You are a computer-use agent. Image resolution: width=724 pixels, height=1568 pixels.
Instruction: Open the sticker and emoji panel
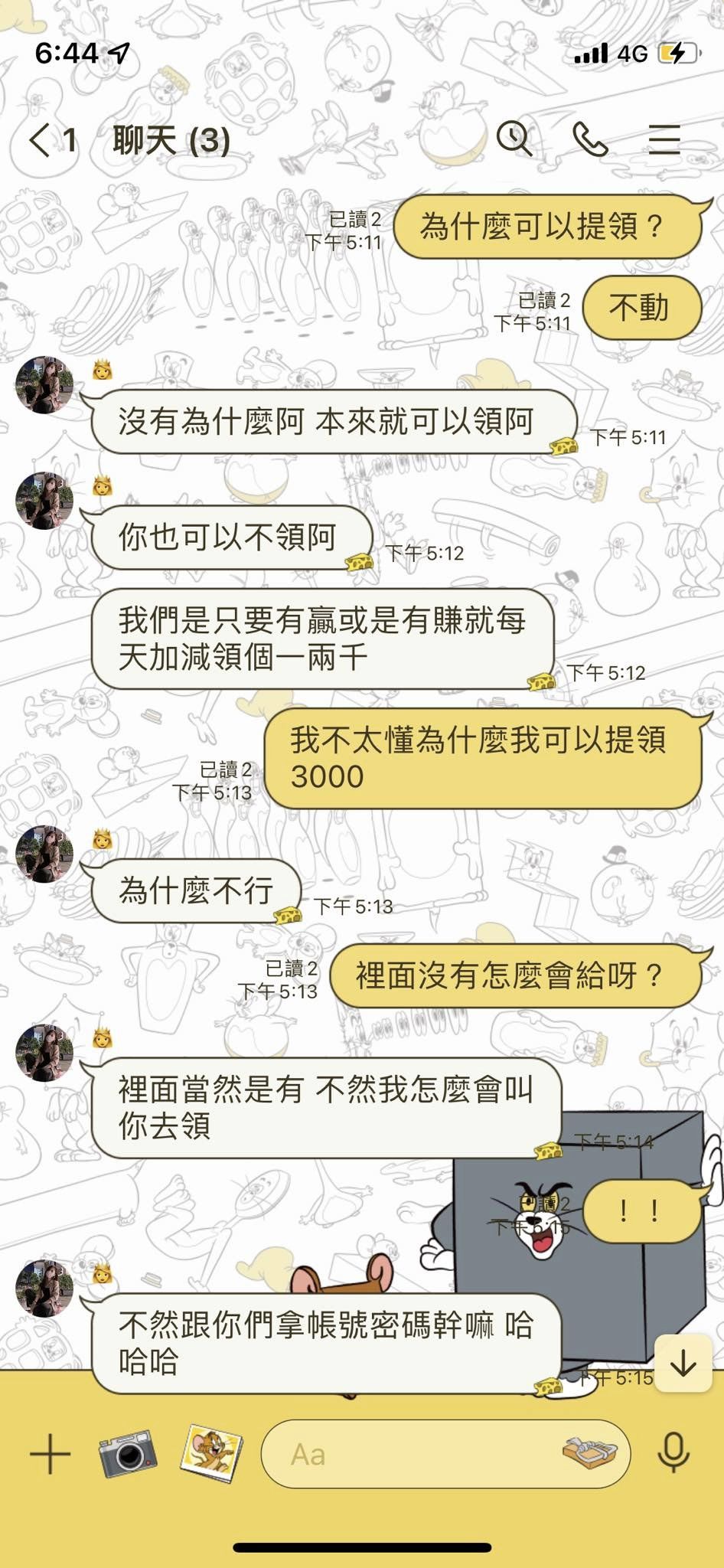coord(590,1452)
